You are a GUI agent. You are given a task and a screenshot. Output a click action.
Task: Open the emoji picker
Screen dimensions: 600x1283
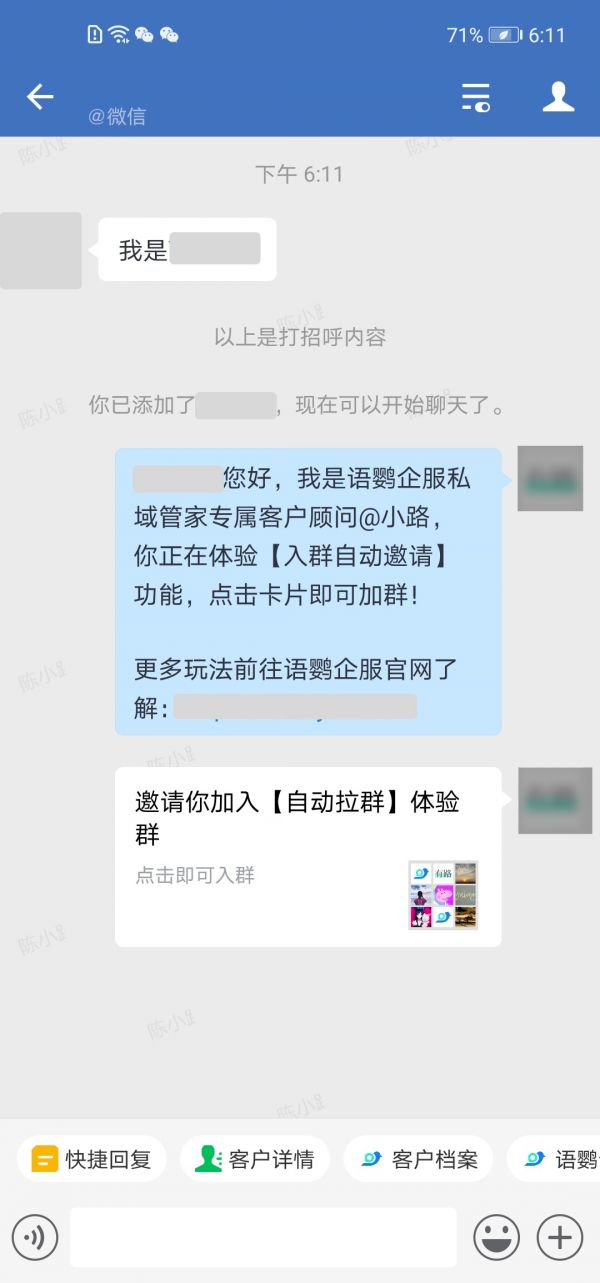click(x=496, y=1238)
